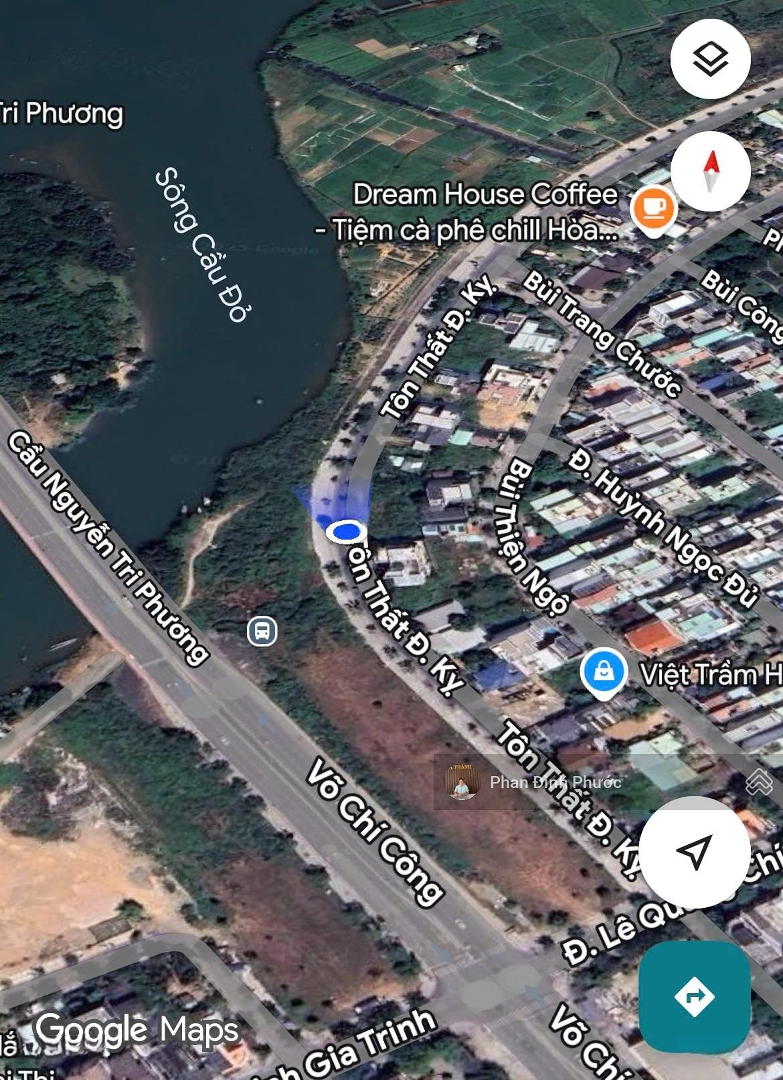Open the map layers selector
Viewport: 783px width, 1080px height.
click(710, 58)
